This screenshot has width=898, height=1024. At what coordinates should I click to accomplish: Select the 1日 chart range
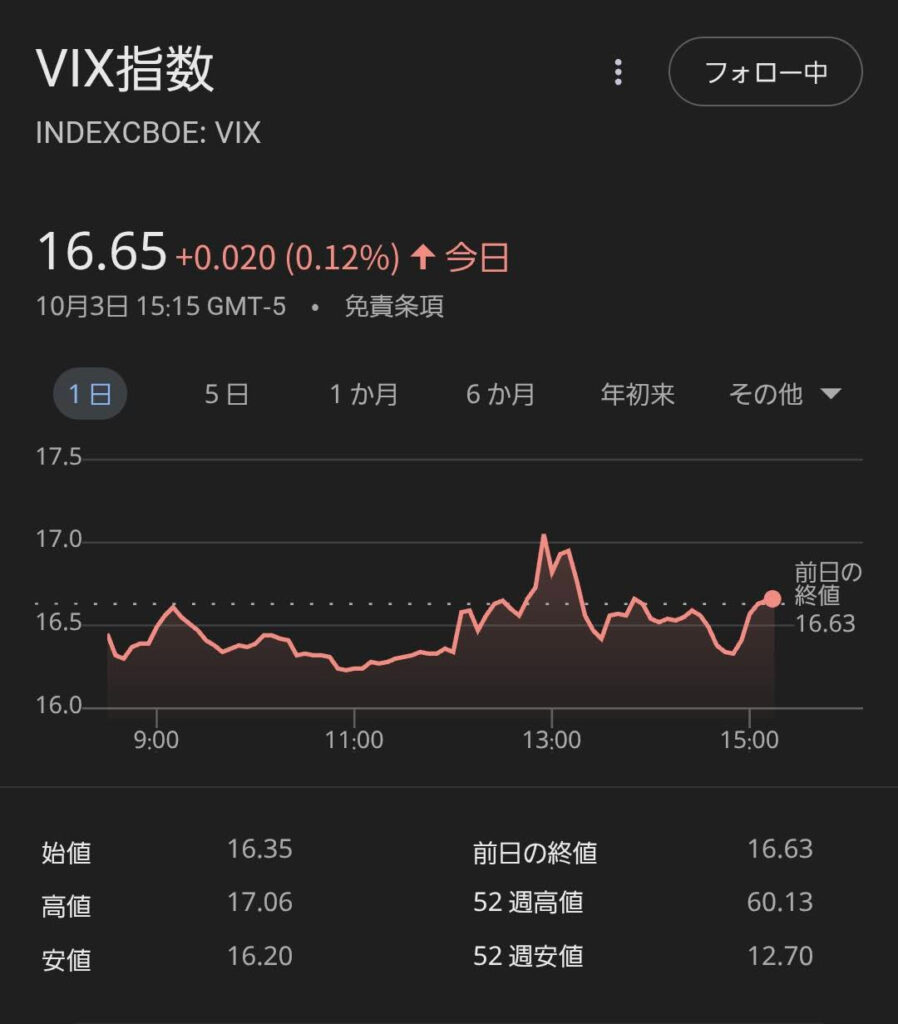pyautogui.click(x=90, y=395)
